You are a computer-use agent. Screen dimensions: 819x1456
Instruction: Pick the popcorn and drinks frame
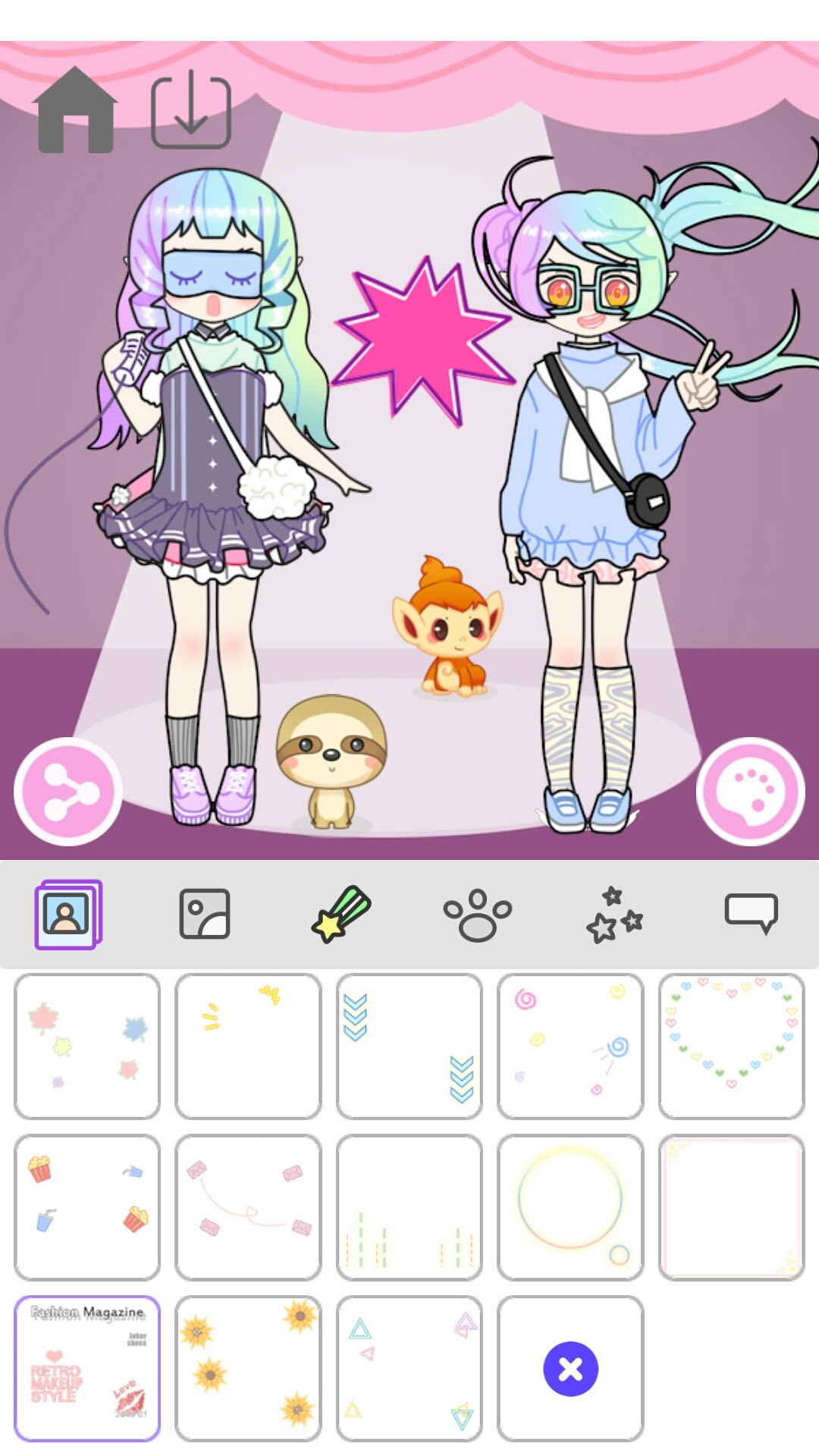click(87, 1207)
